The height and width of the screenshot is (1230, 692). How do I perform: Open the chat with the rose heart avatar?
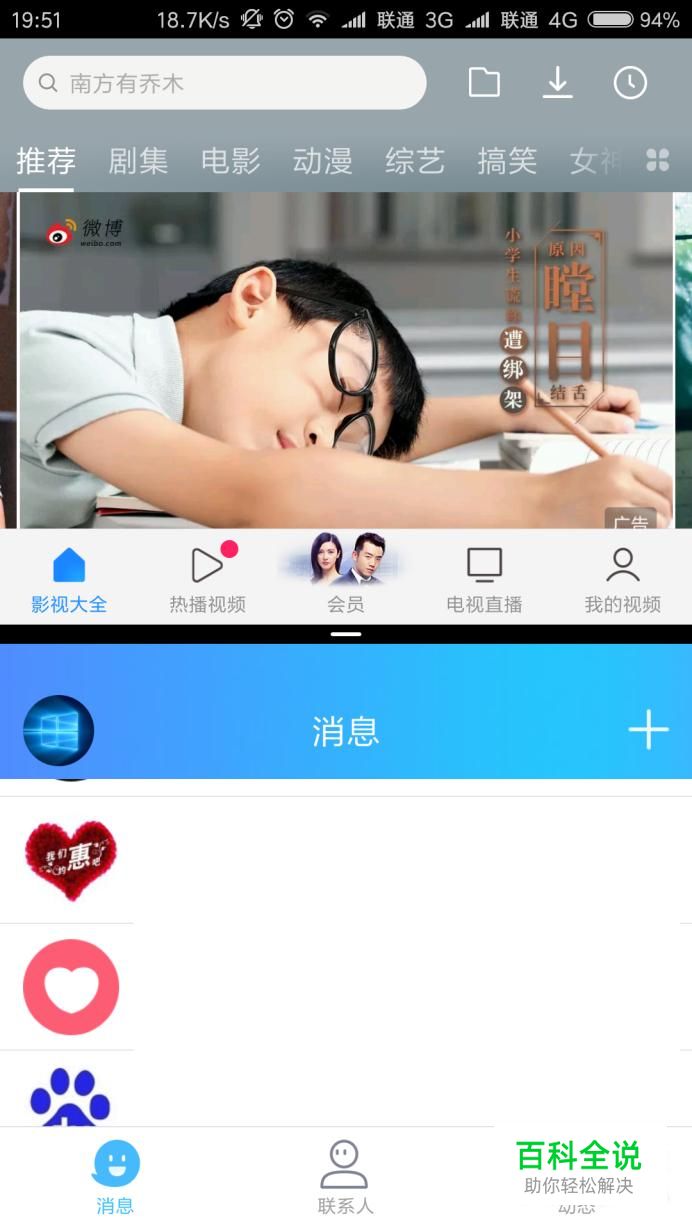tap(346, 860)
